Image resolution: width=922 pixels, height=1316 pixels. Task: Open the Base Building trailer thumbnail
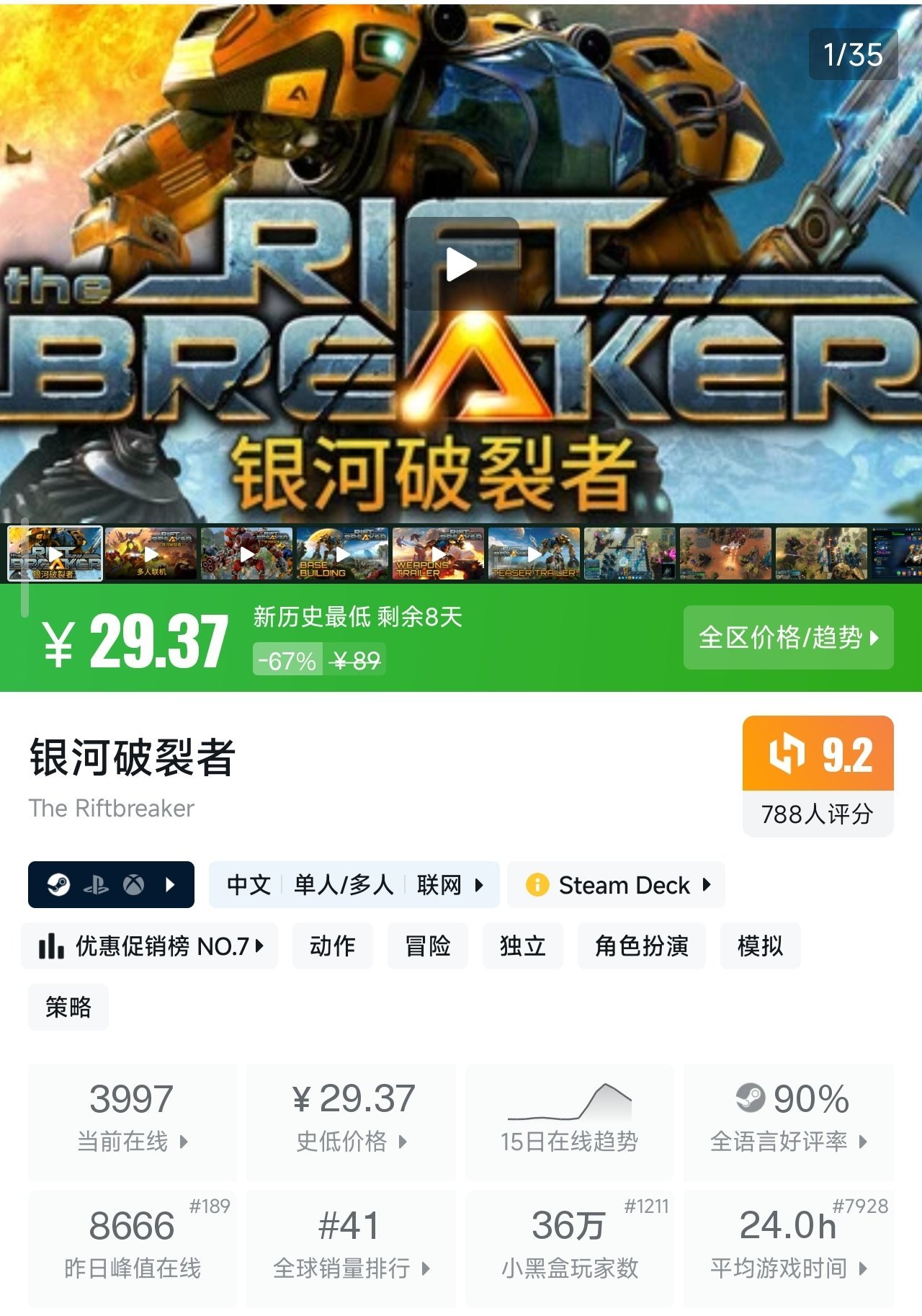(342, 553)
